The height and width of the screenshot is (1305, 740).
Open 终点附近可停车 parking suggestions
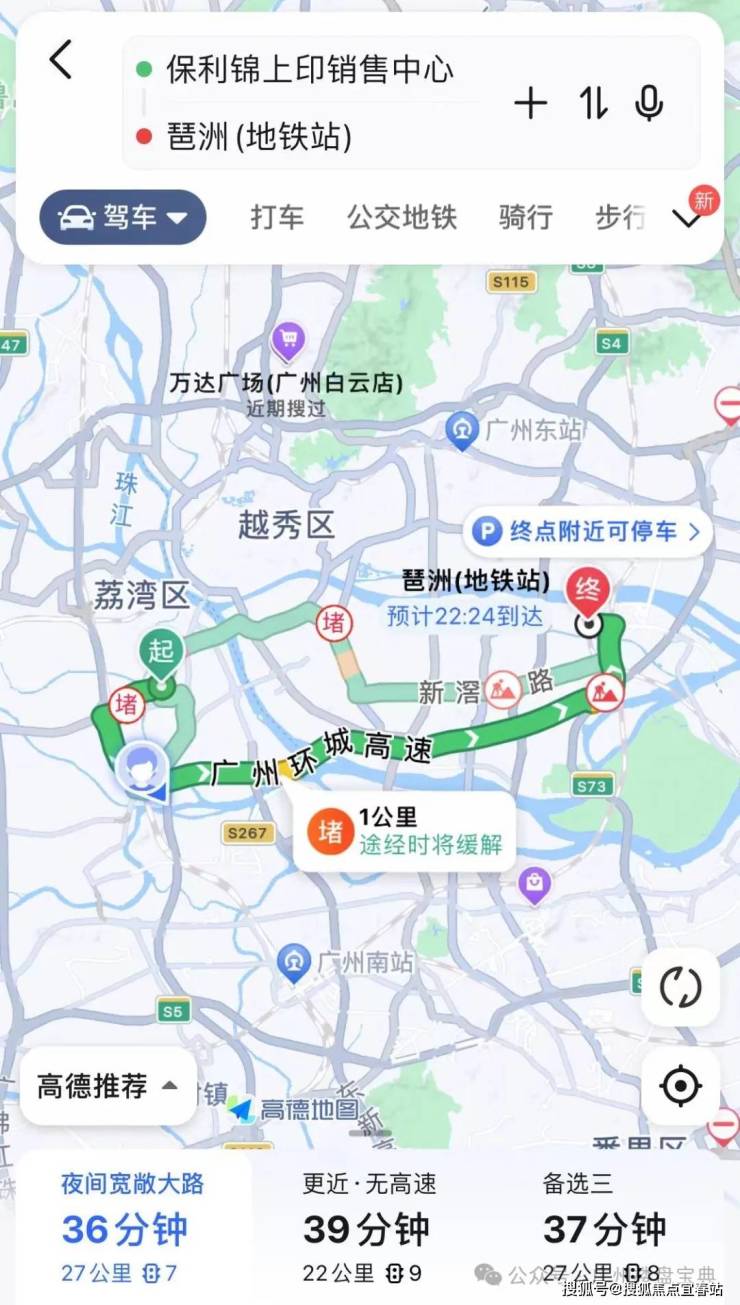coord(587,531)
